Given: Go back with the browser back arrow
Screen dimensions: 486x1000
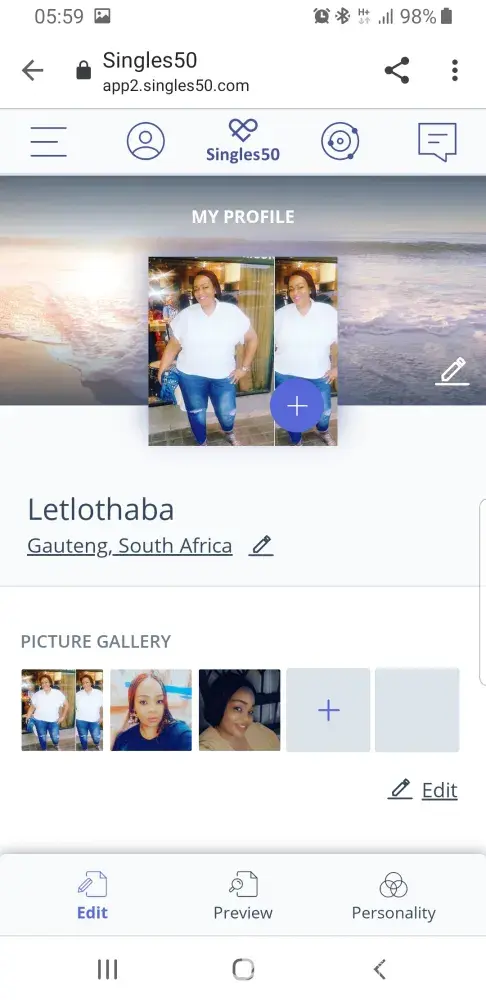Looking at the screenshot, I should click(x=33, y=70).
